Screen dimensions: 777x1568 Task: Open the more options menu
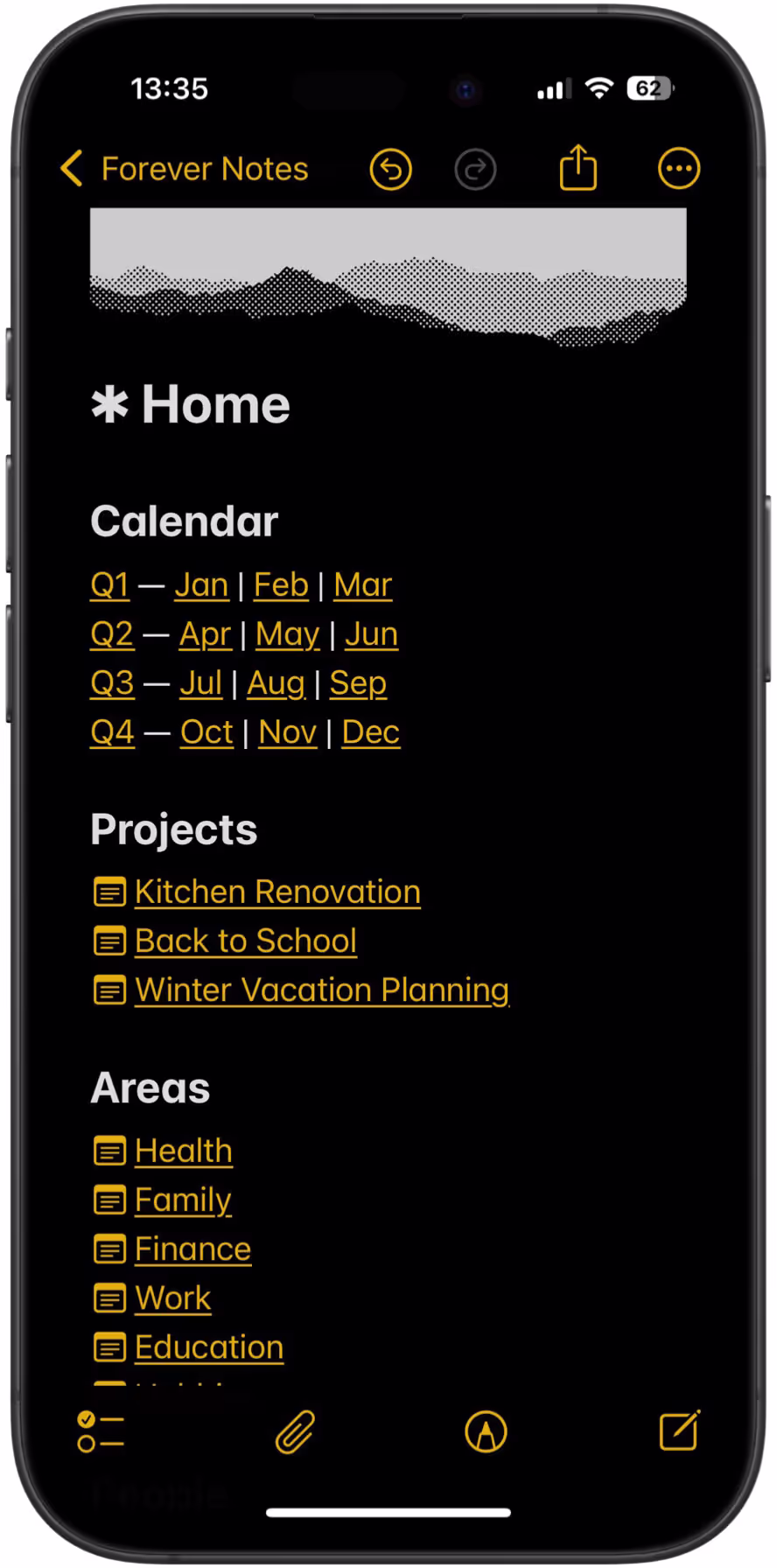pyautogui.click(x=679, y=169)
